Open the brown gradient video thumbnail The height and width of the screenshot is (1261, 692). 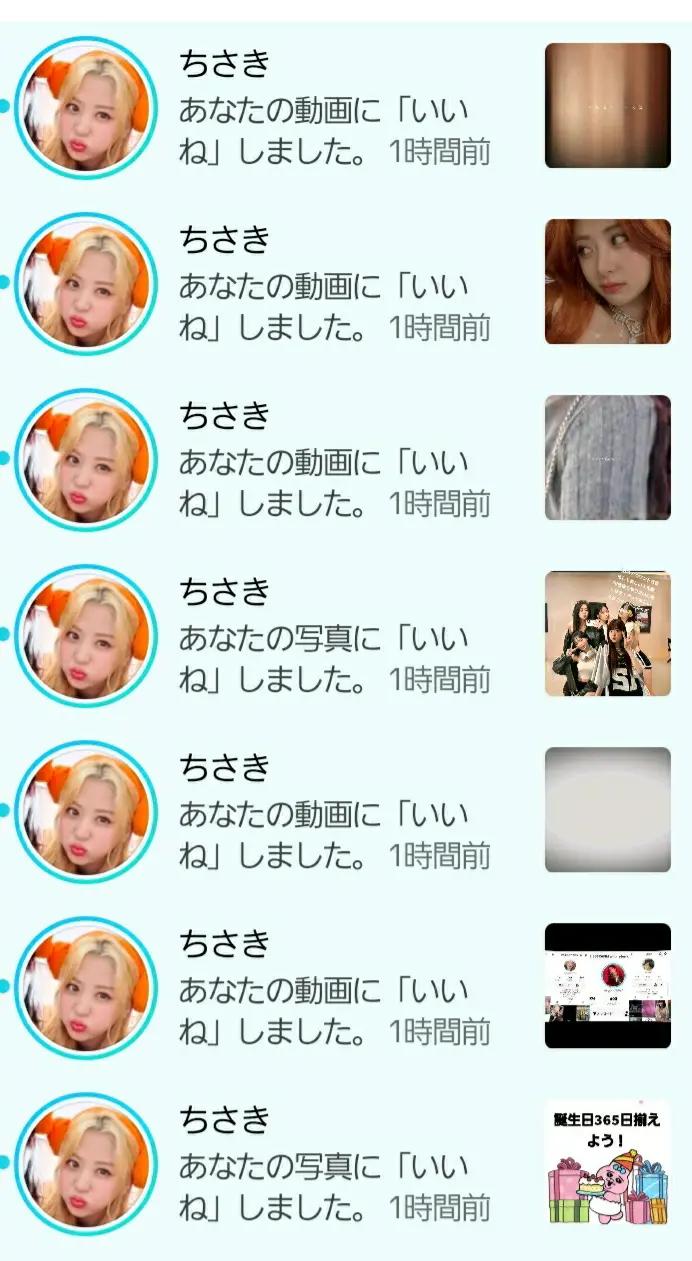click(x=607, y=106)
